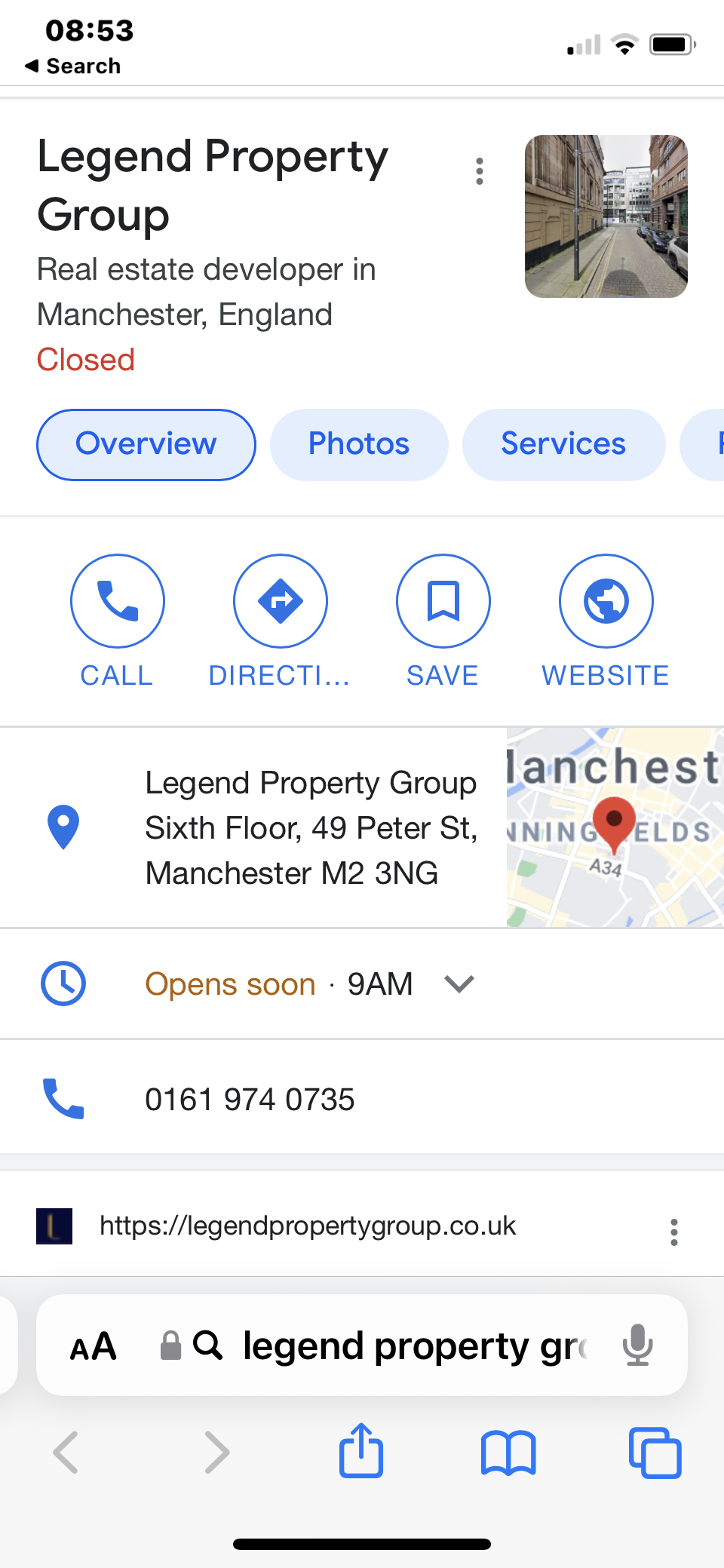
Task: Tap the phone number 0161 974 0735
Action: click(x=250, y=1100)
